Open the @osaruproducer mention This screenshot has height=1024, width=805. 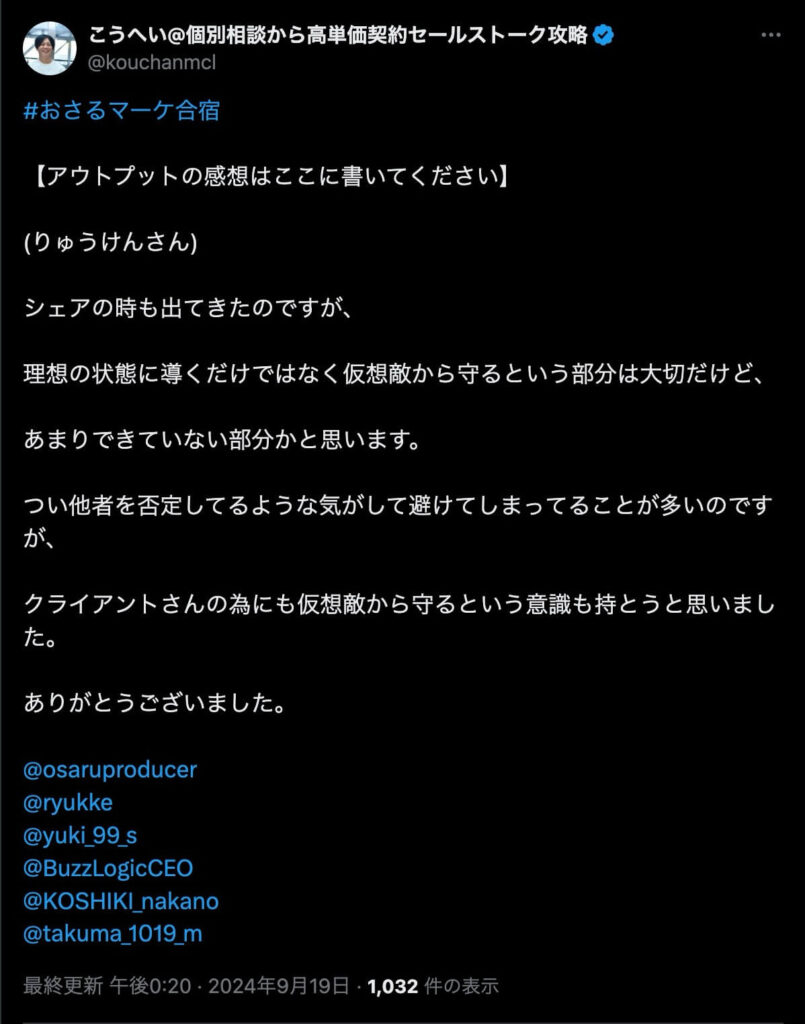coord(110,770)
